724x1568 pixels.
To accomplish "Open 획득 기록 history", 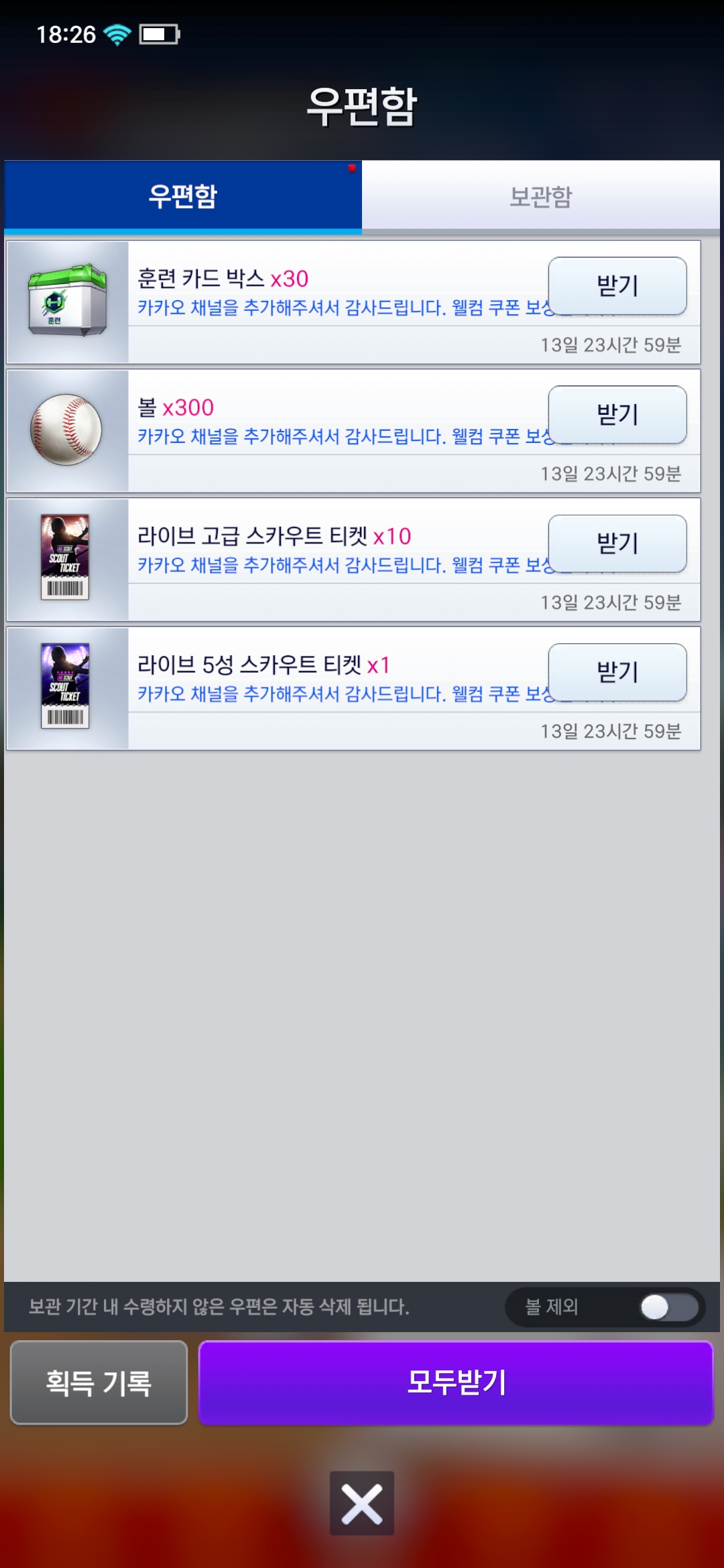I will pyautogui.click(x=99, y=1382).
